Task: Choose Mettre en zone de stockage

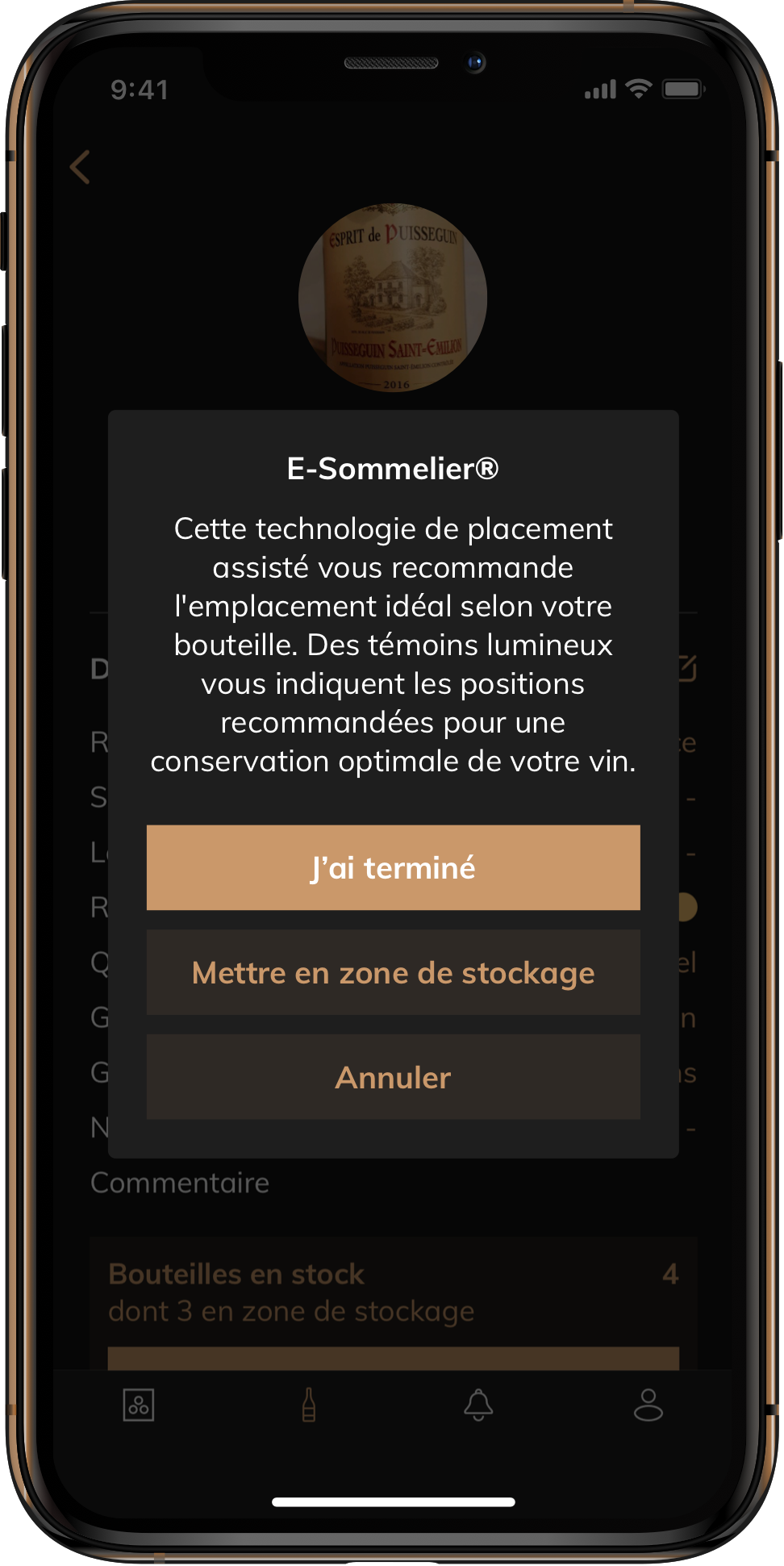Action: click(393, 973)
